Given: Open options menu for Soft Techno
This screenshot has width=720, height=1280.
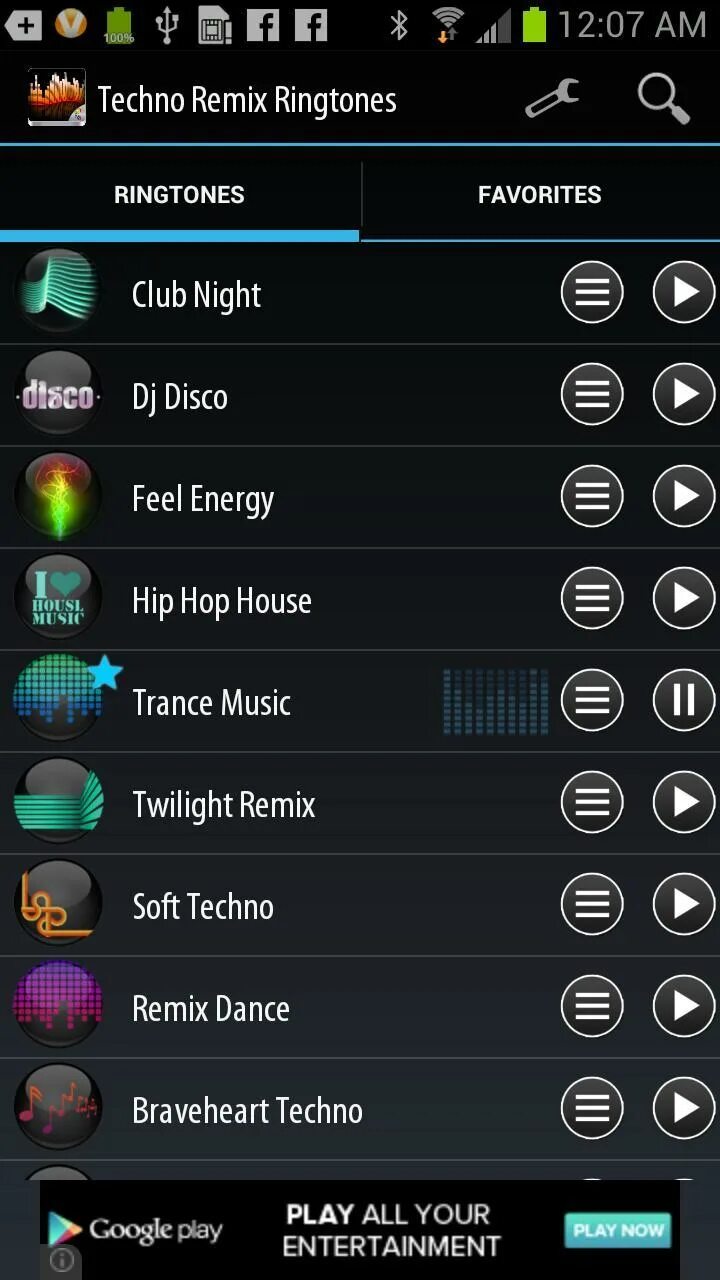Looking at the screenshot, I should click(x=592, y=904).
